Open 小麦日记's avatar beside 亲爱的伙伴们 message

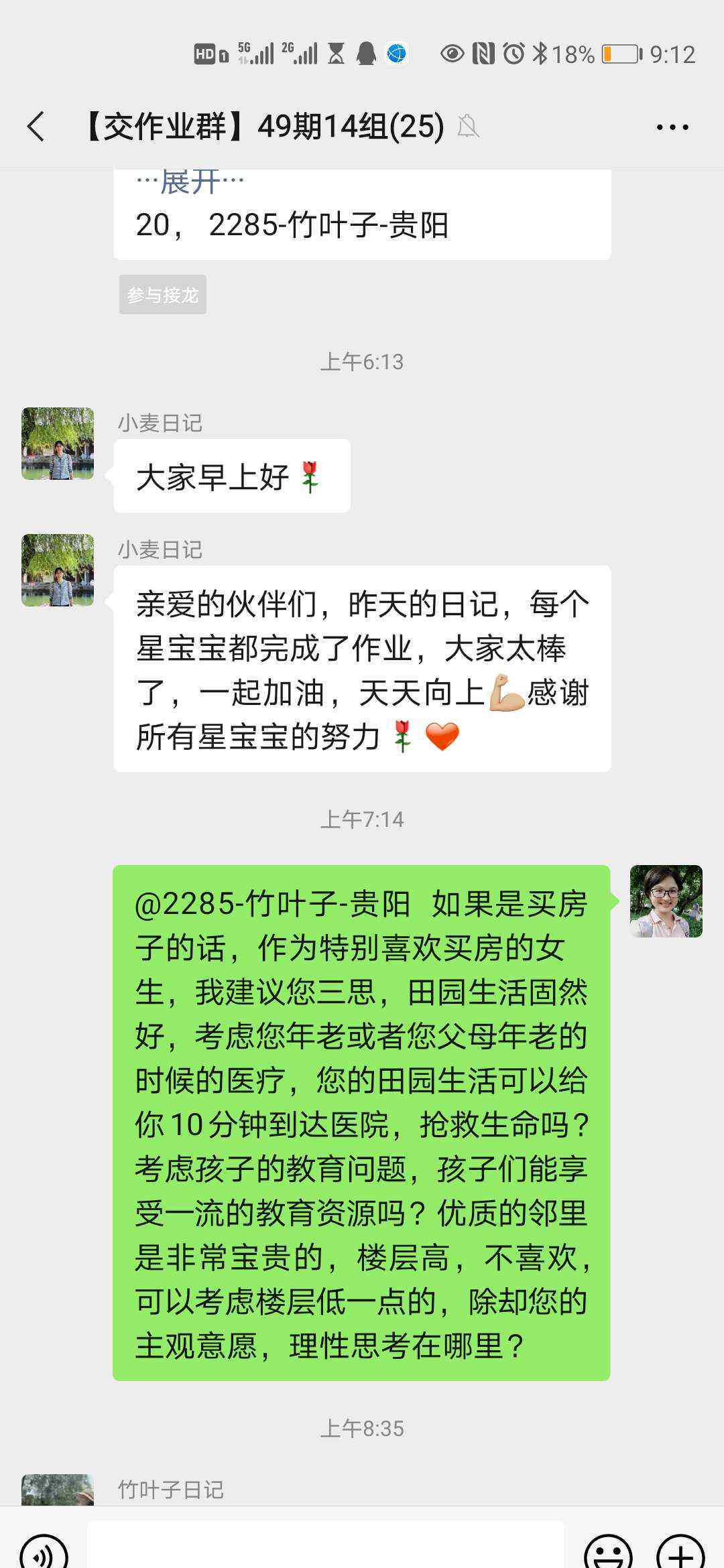58,570
